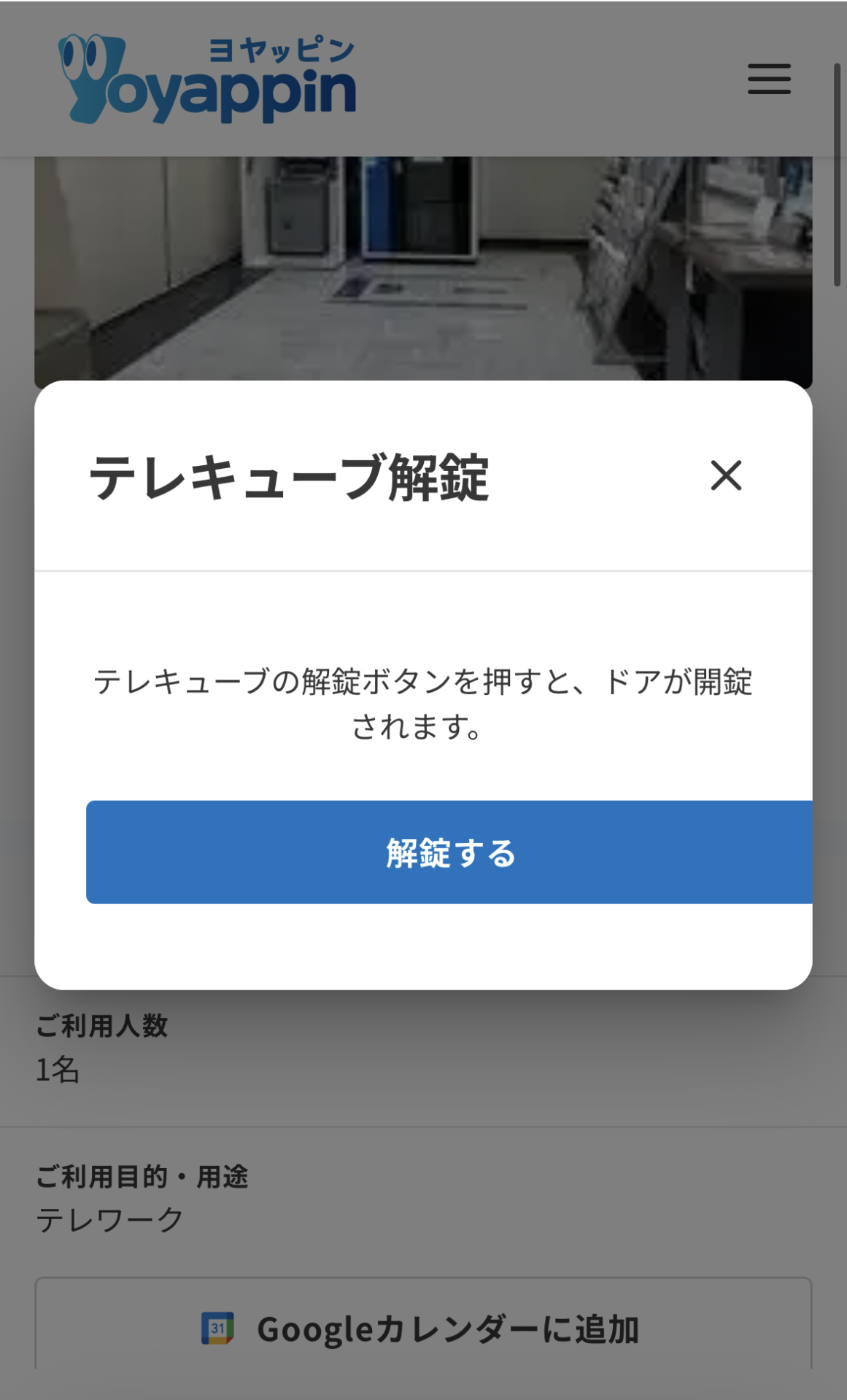Image resolution: width=847 pixels, height=1400 pixels.
Task: Tap the 解錠する unlock button
Action: (x=449, y=852)
